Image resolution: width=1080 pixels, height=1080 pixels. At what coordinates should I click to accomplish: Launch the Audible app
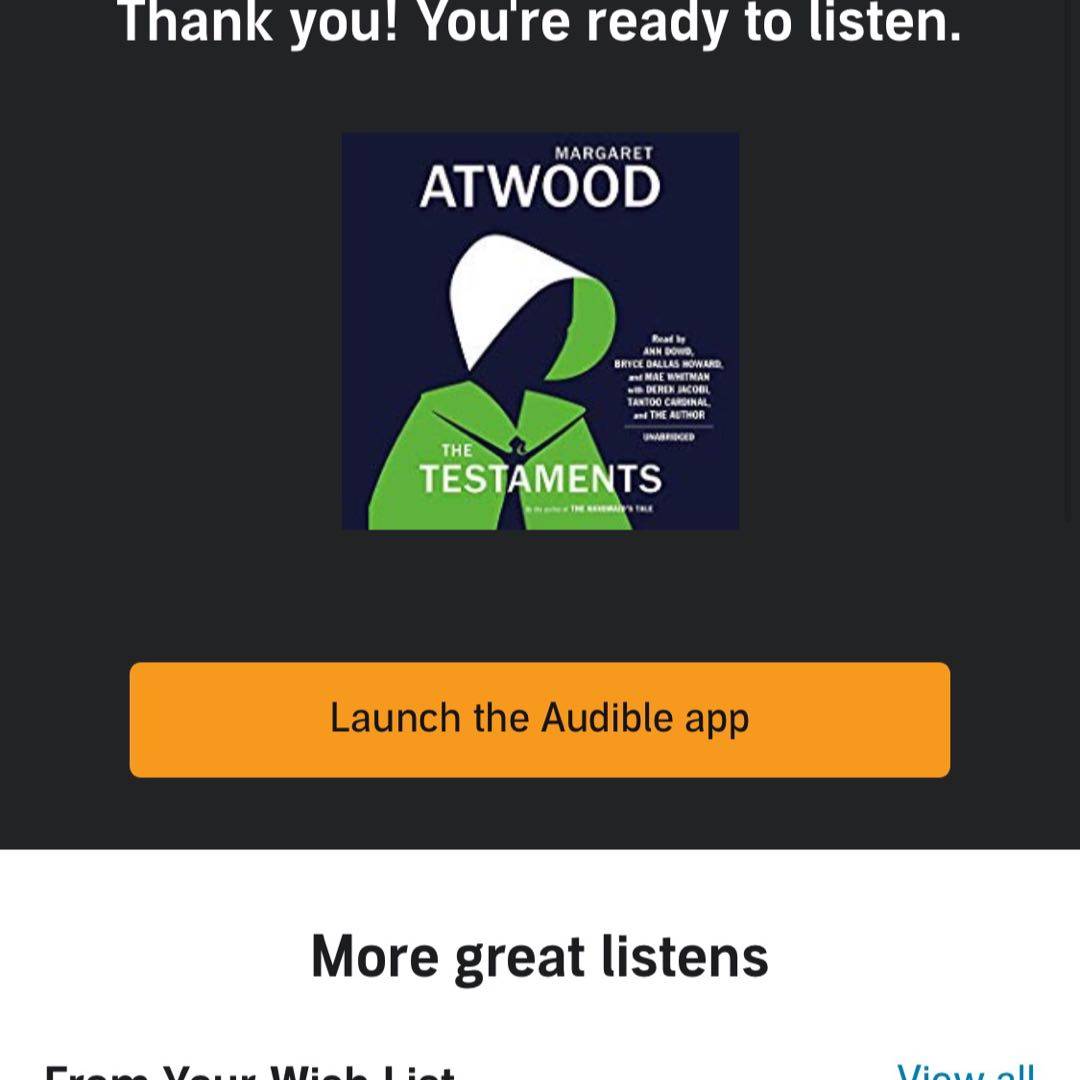pyautogui.click(x=540, y=719)
